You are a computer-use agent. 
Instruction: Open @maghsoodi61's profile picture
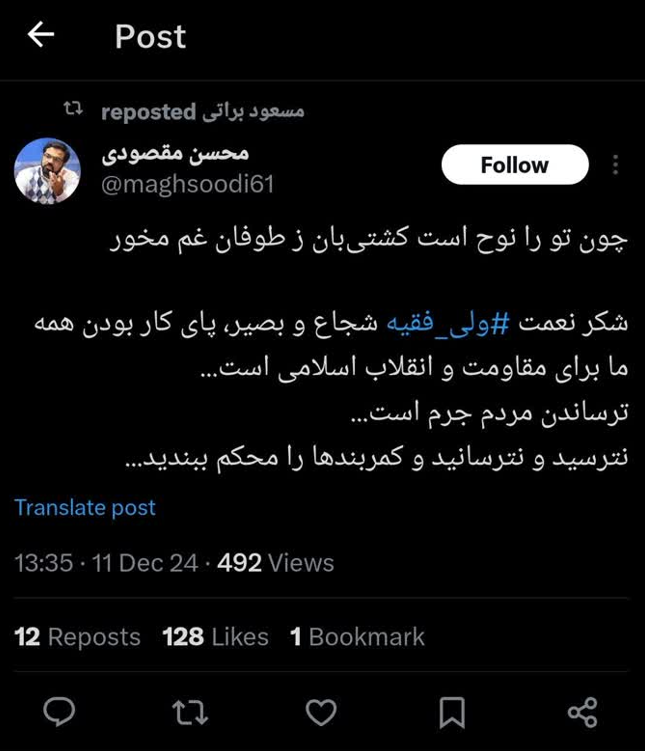point(47,171)
